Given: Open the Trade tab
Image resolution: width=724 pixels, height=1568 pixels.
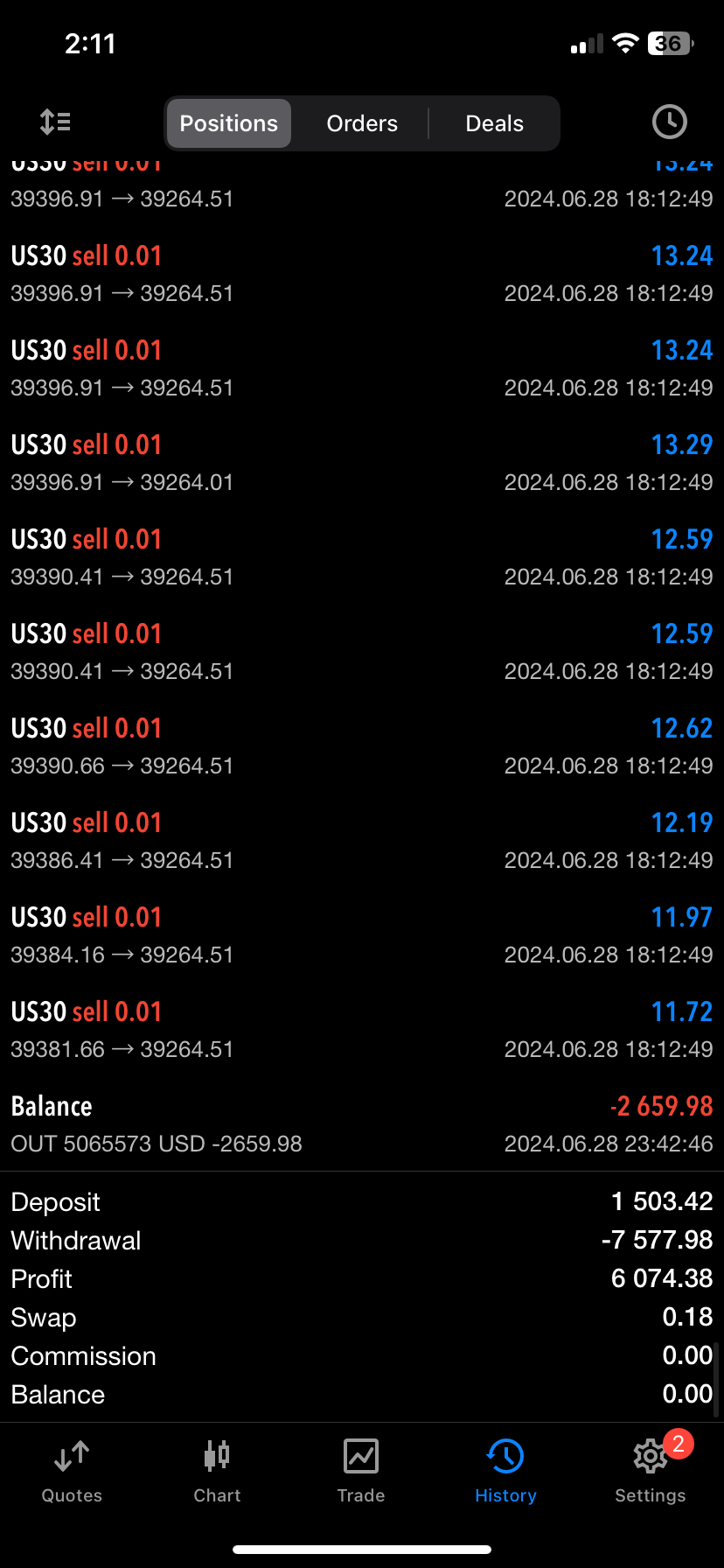Looking at the screenshot, I should tap(361, 1472).
